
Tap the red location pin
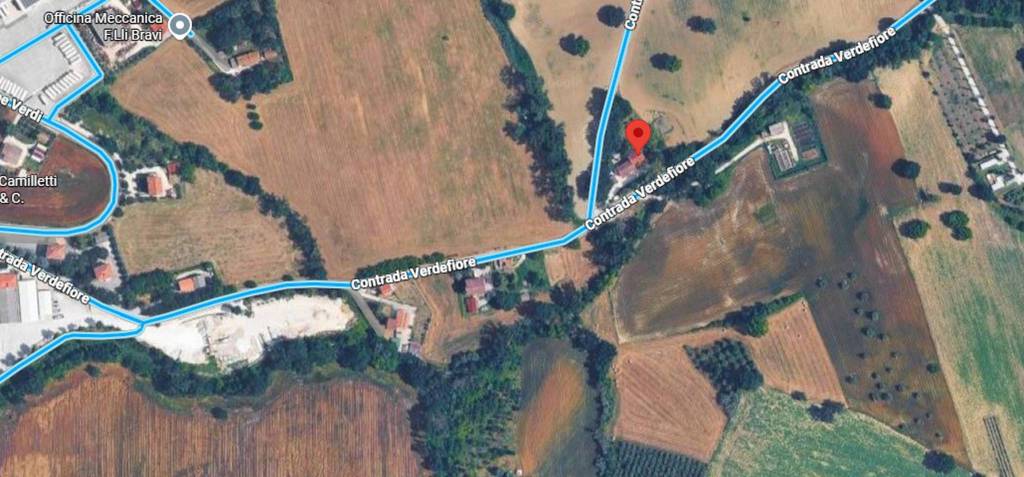pyautogui.click(x=638, y=135)
